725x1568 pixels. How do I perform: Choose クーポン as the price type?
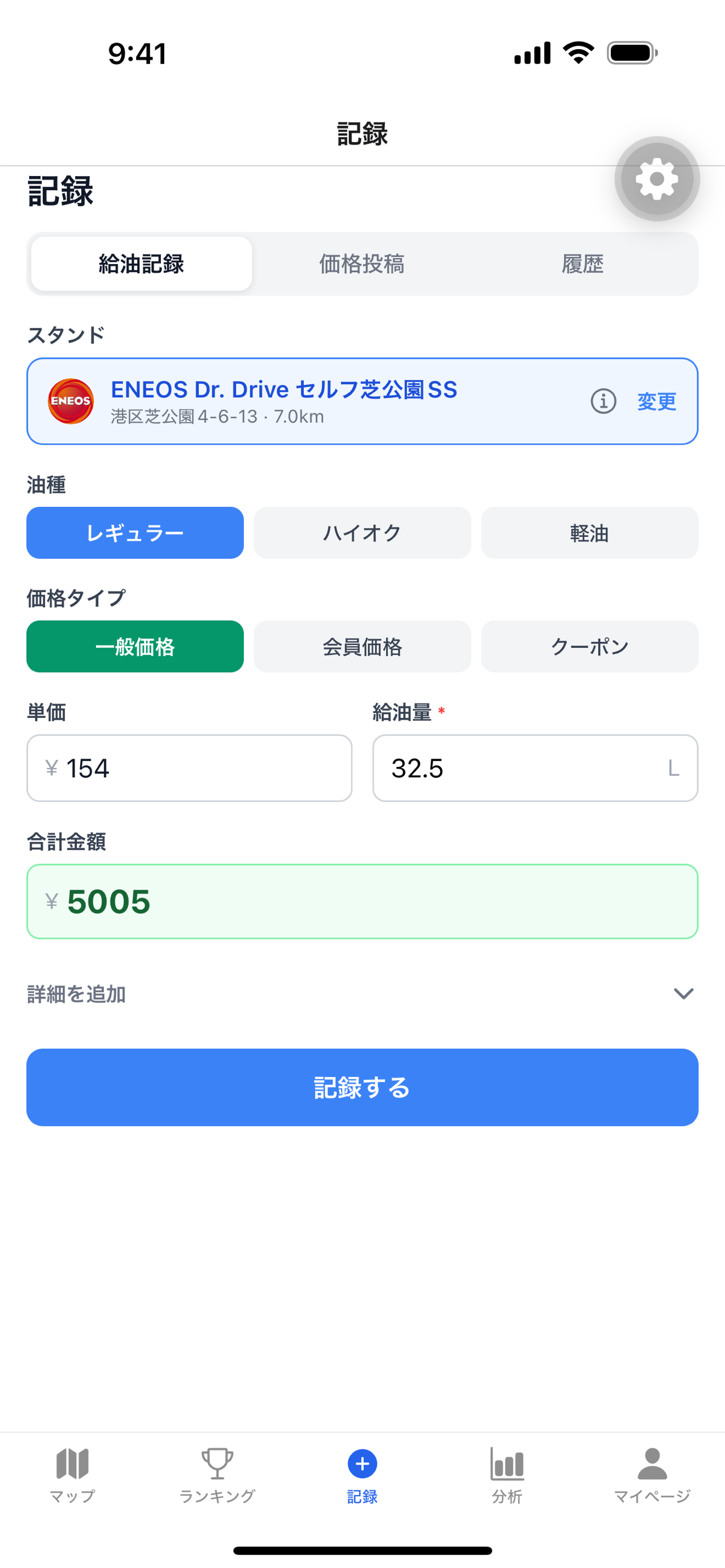pos(589,646)
